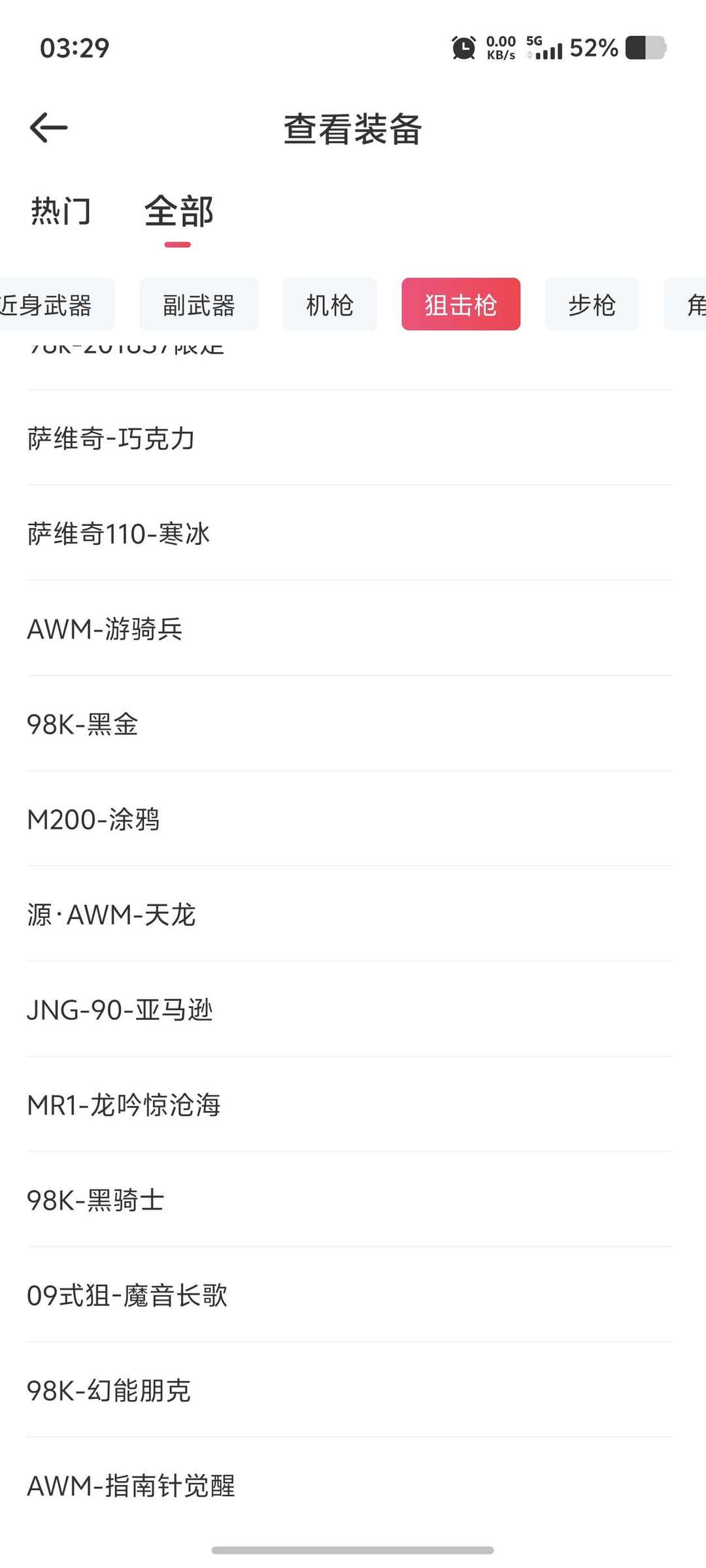Show the 步枪 category

592,304
